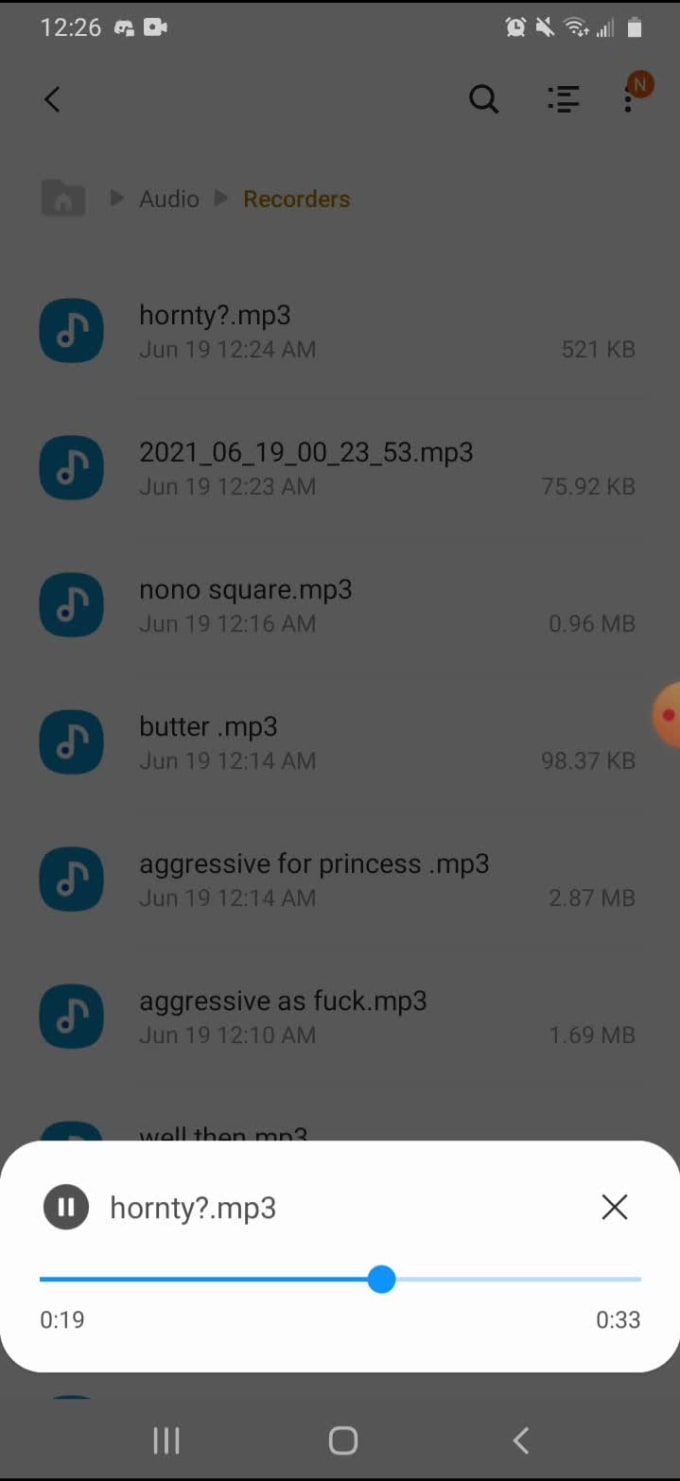This screenshot has height=1481, width=680.
Task: Go back using the top-left arrow
Action: [x=52, y=99]
